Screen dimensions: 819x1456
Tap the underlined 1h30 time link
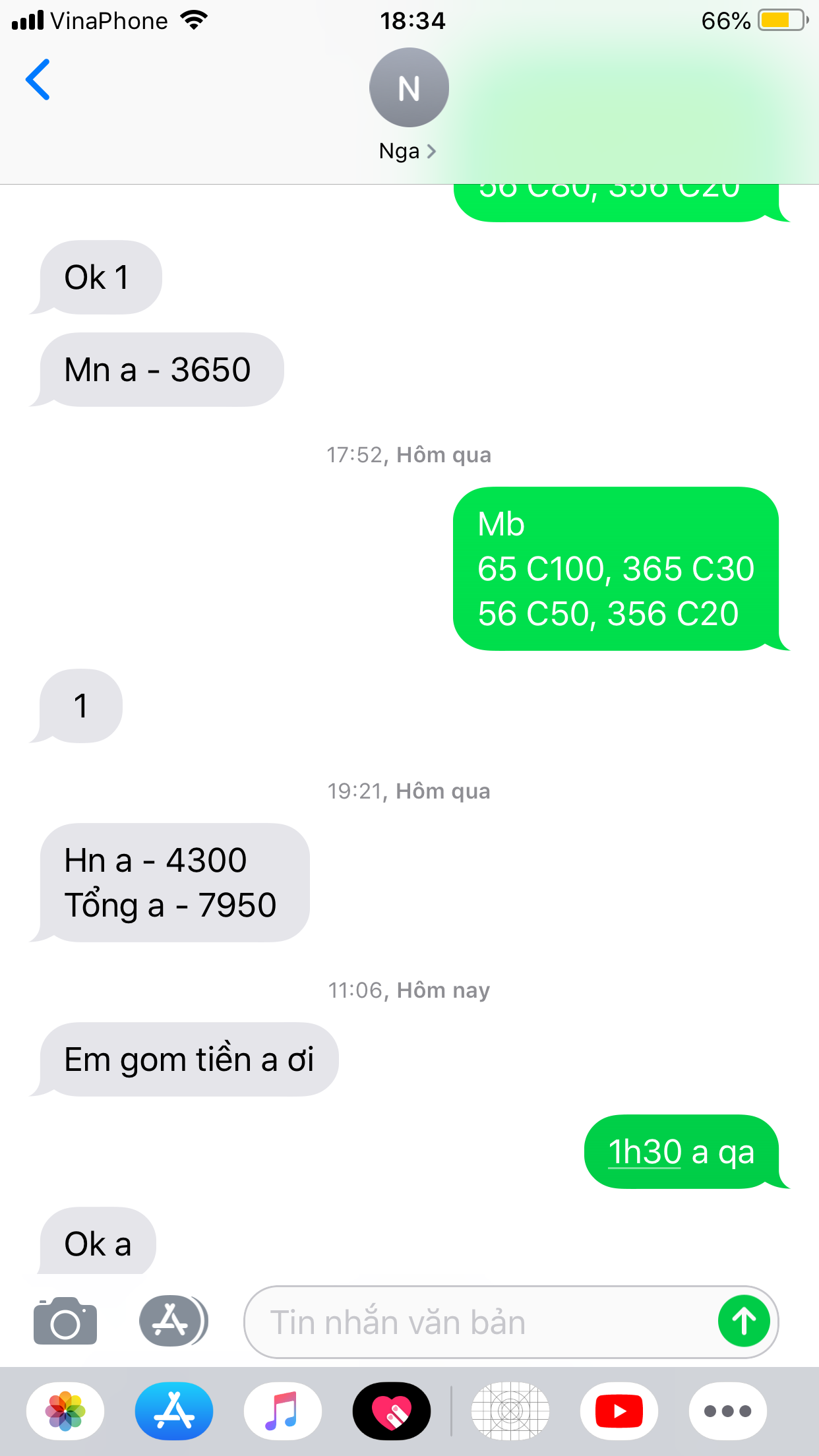[x=645, y=1152]
